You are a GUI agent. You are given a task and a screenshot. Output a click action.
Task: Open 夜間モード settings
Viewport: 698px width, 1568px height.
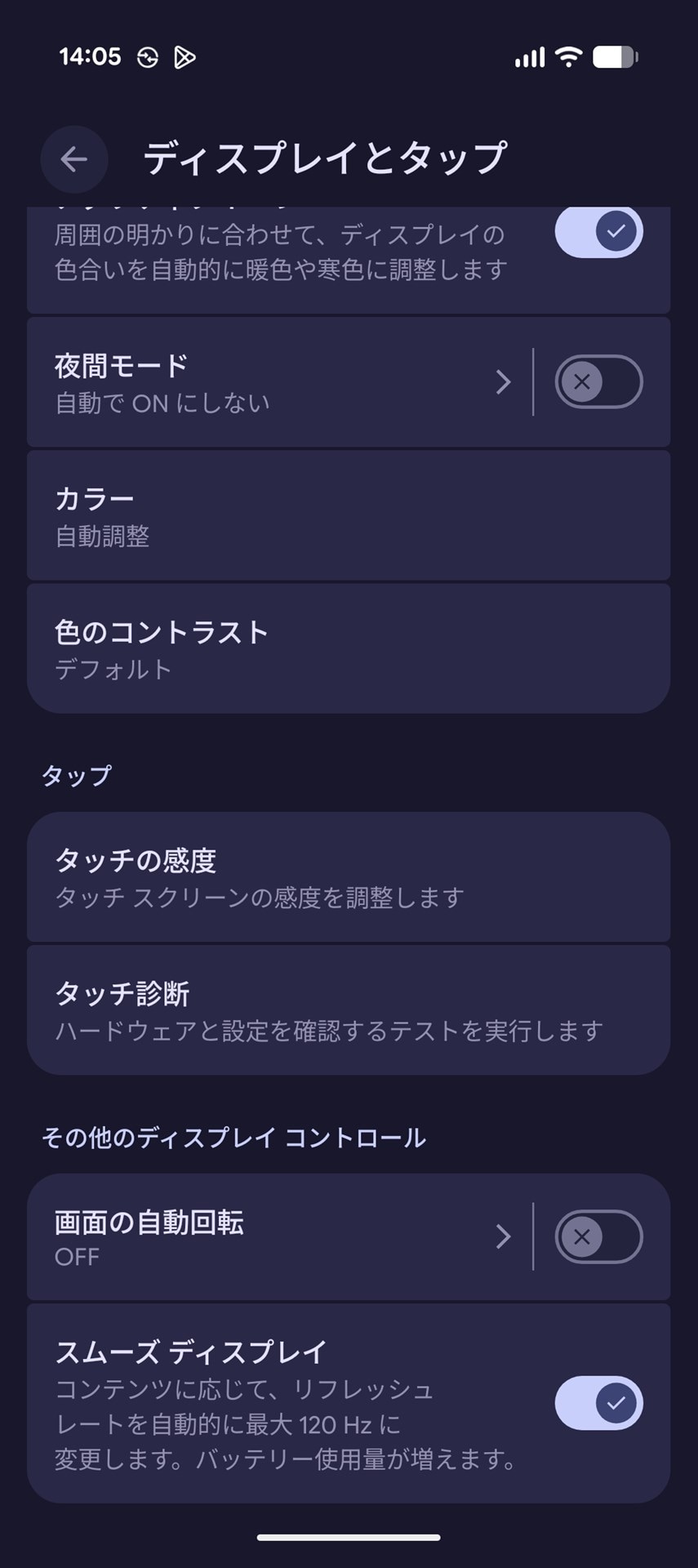[x=269, y=382]
